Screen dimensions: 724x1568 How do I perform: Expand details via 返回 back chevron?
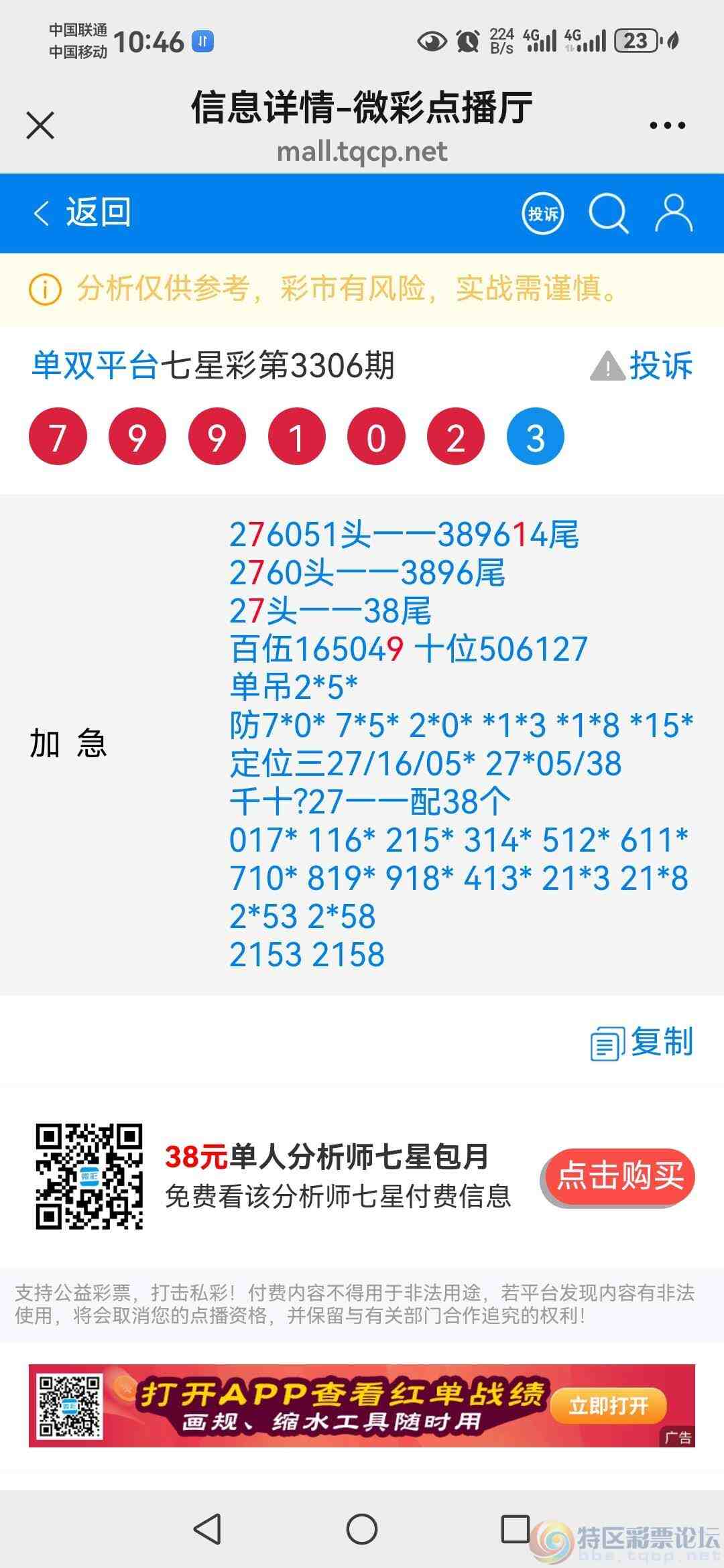[x=42, y=213]
